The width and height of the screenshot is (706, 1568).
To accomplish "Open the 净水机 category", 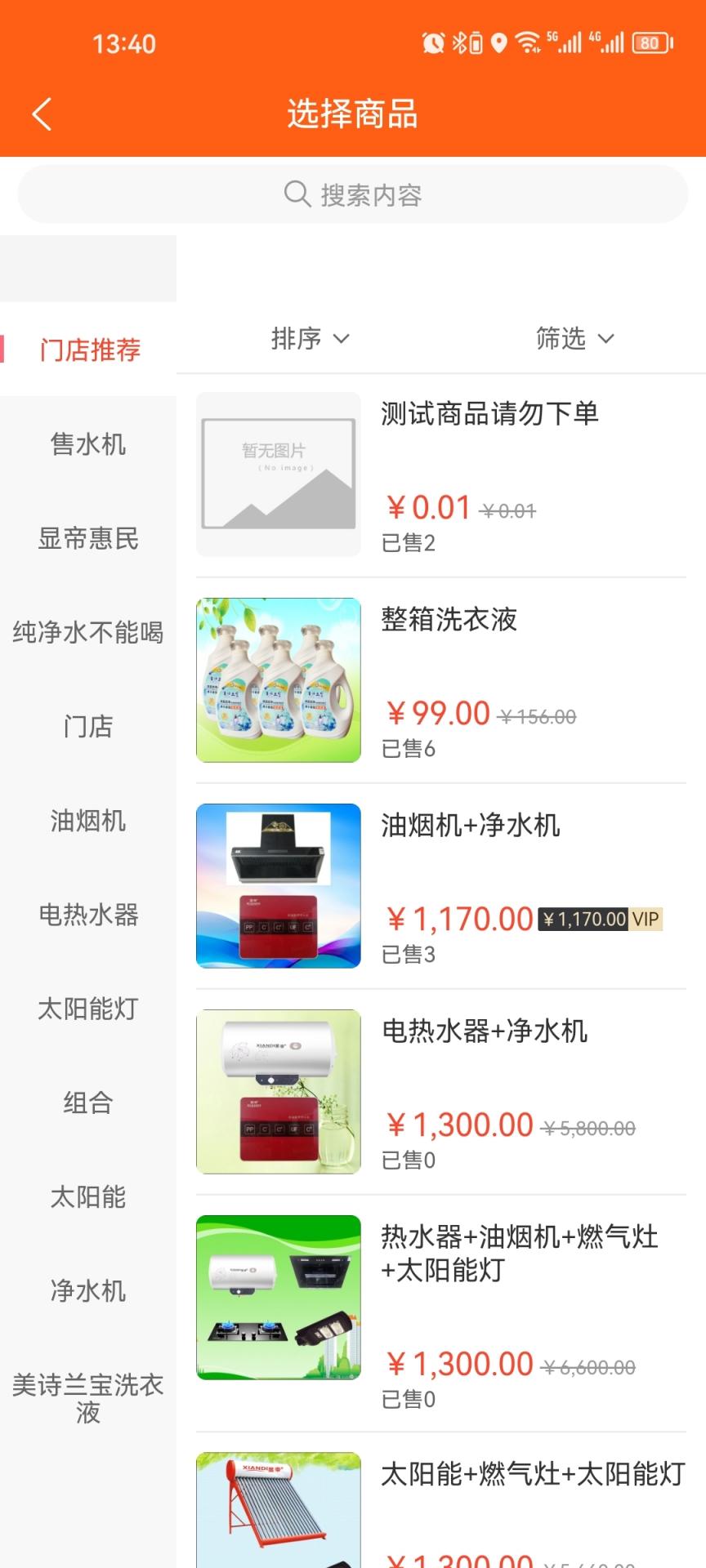I will 88,1291.
